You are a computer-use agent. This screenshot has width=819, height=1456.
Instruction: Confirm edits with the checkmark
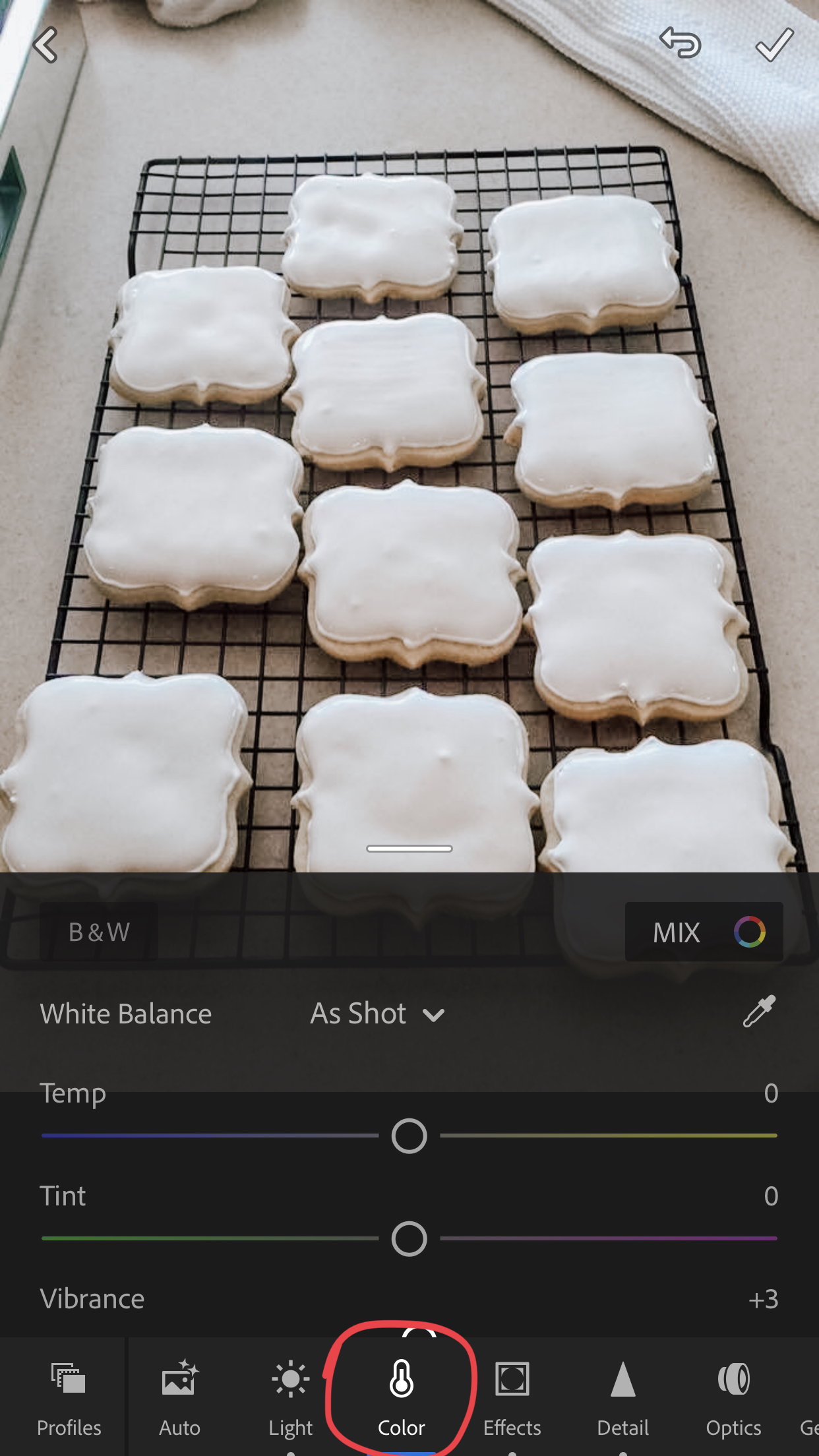click(x=774, y=45)
